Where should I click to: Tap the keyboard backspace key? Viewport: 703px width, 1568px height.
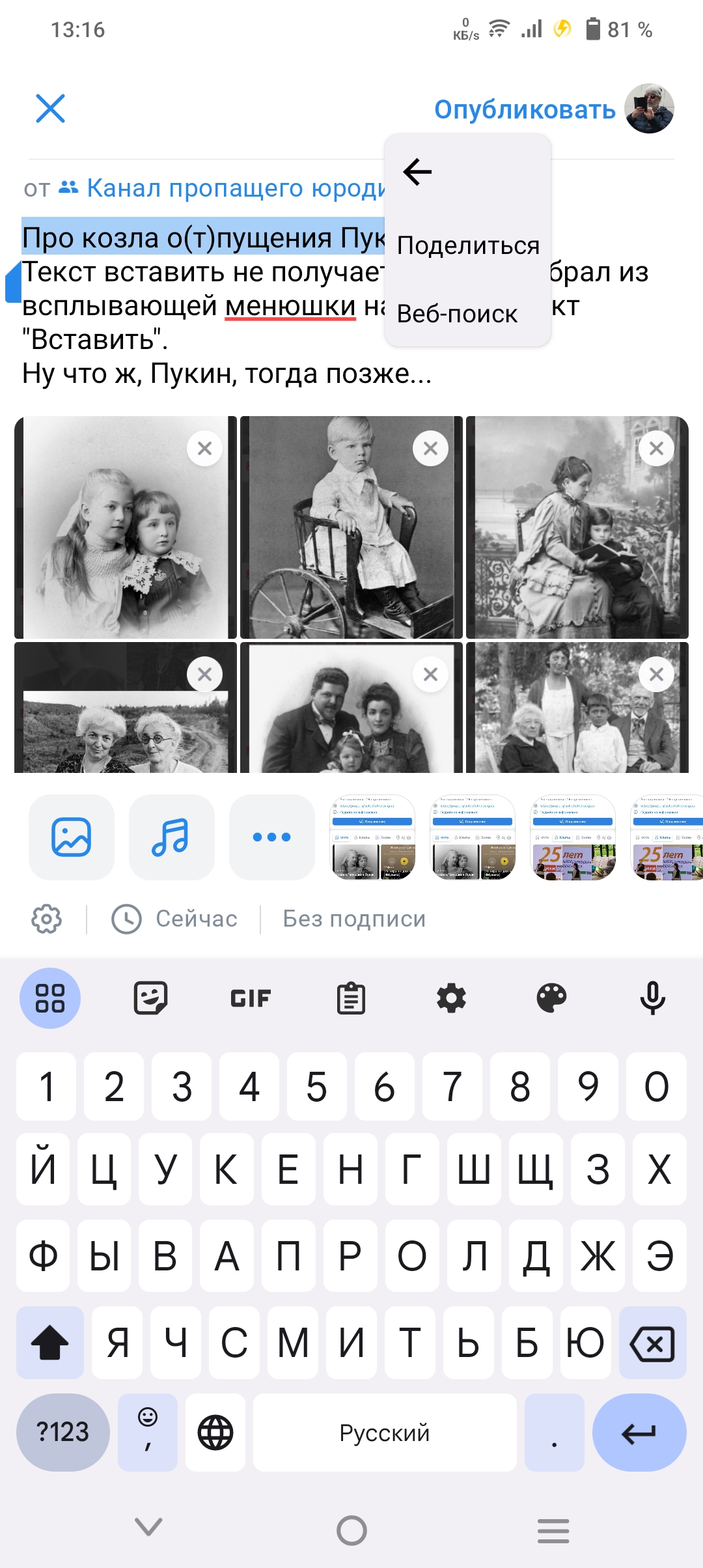pyautogui.click(x=652, y=1343)
